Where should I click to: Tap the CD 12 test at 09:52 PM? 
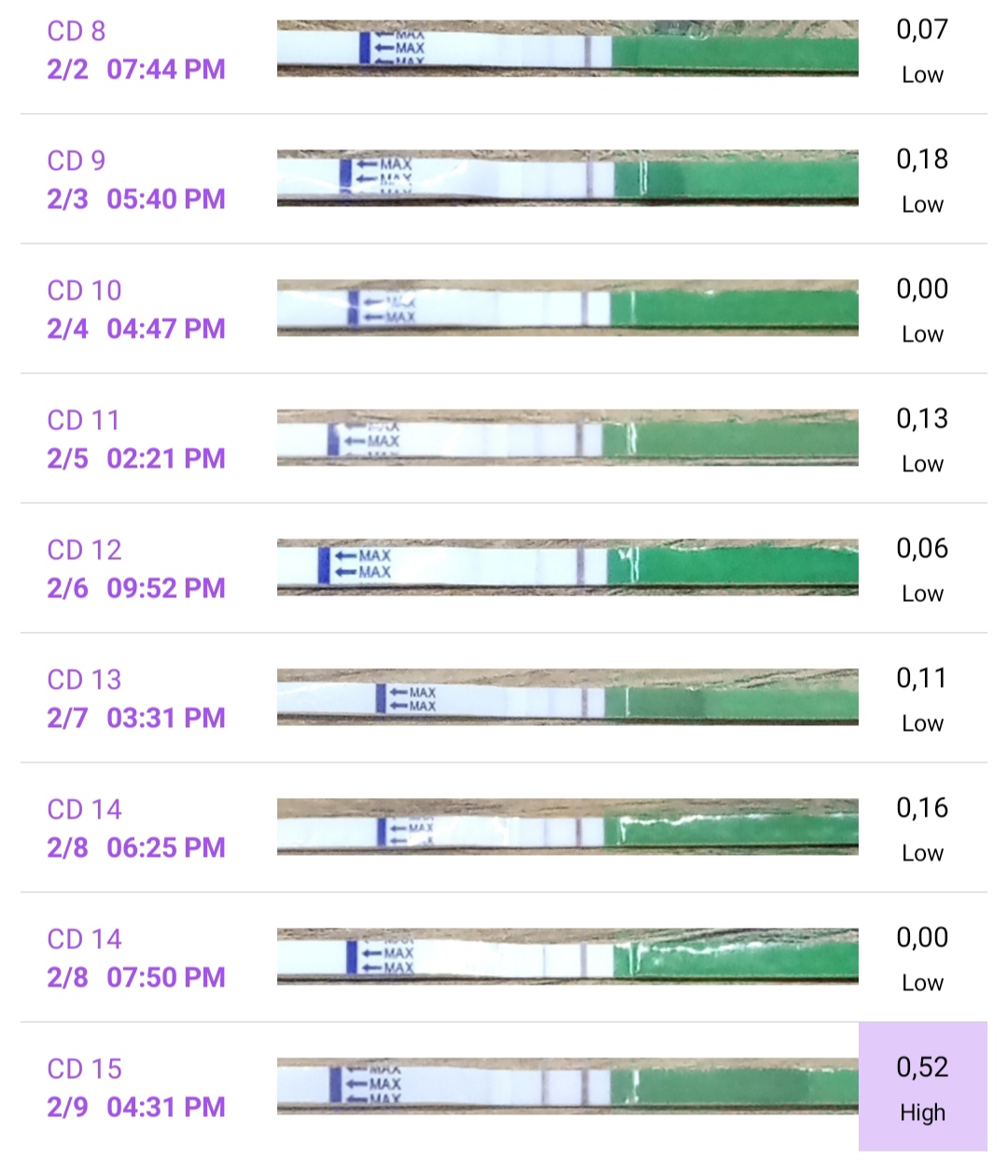pyautogui.click(x=504, y=568)
